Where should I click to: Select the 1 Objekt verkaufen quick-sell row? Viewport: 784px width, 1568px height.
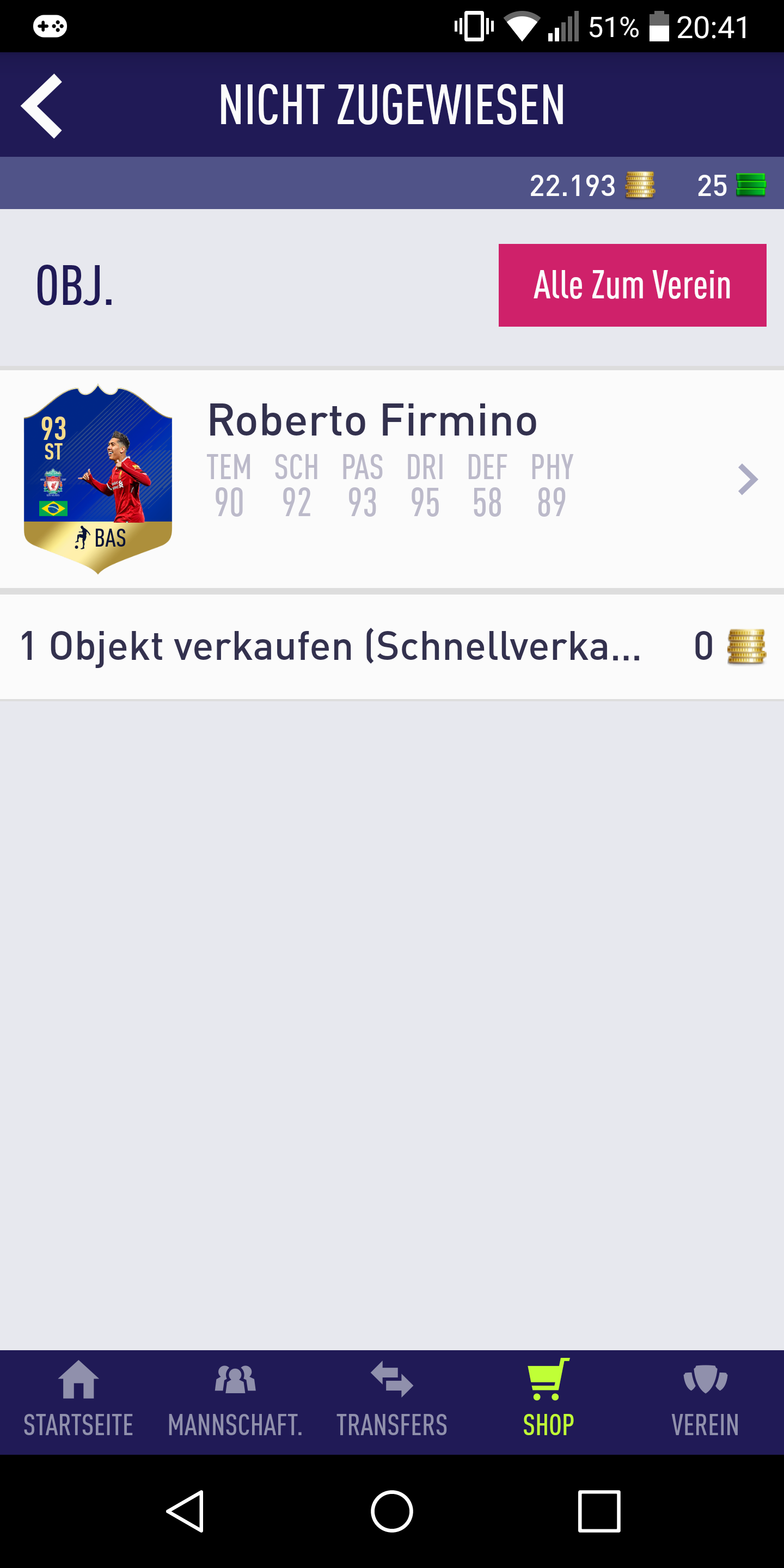point(392,646)
